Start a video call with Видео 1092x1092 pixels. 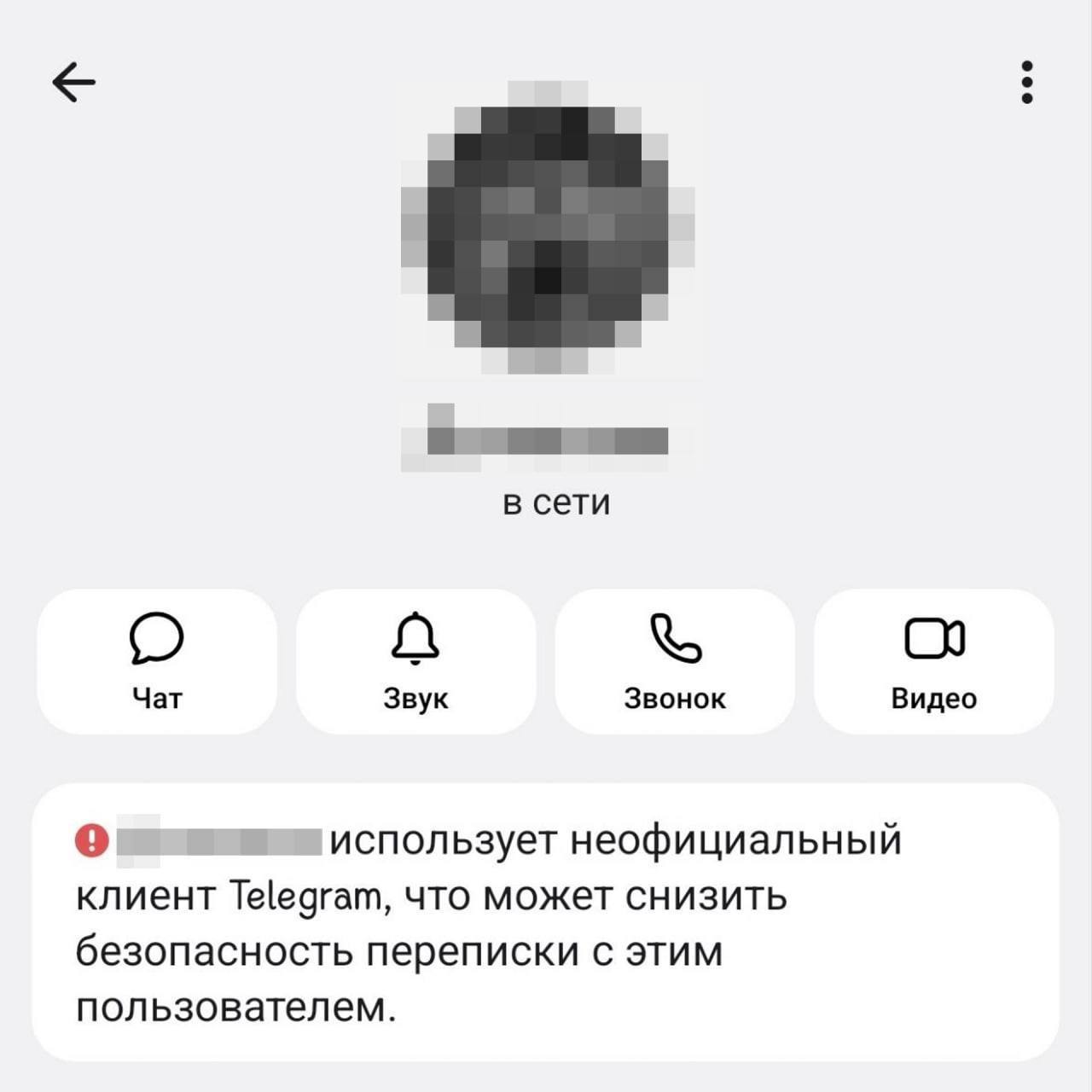point(934,661)
